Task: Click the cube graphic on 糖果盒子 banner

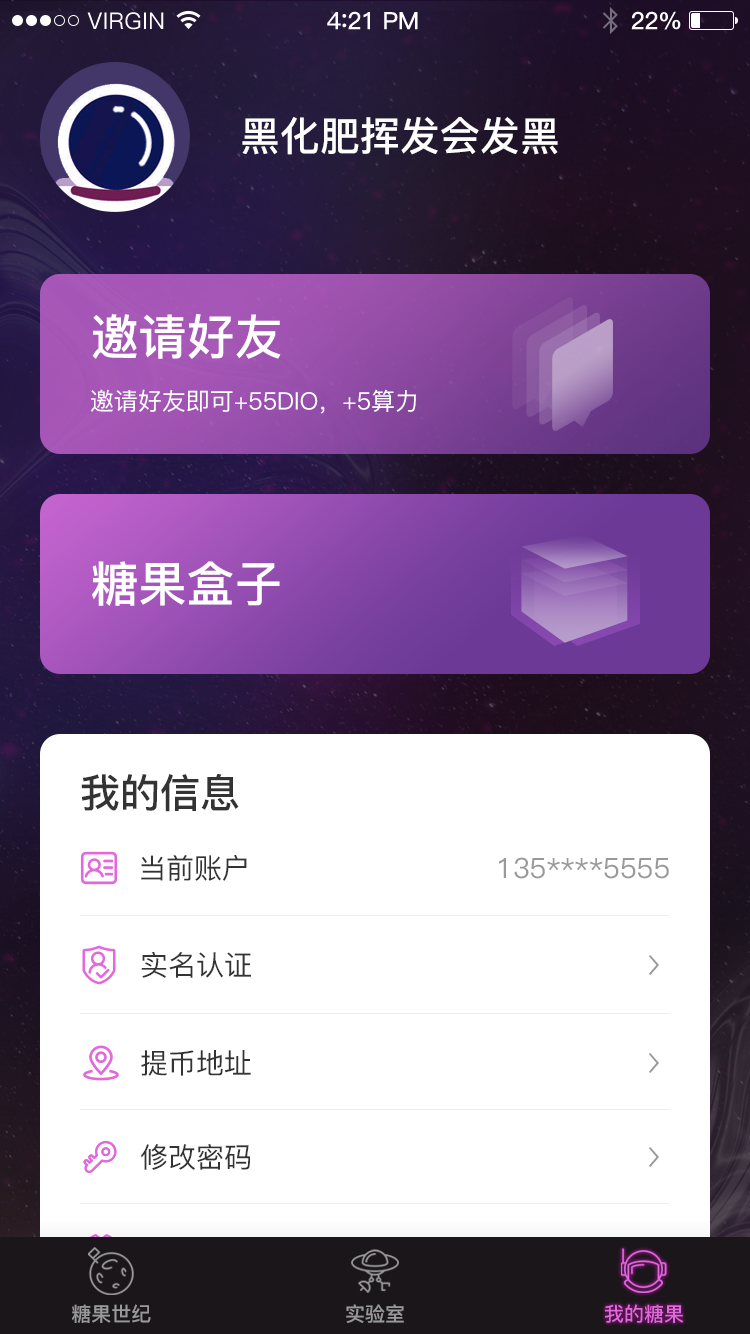Action: point(575,592)
